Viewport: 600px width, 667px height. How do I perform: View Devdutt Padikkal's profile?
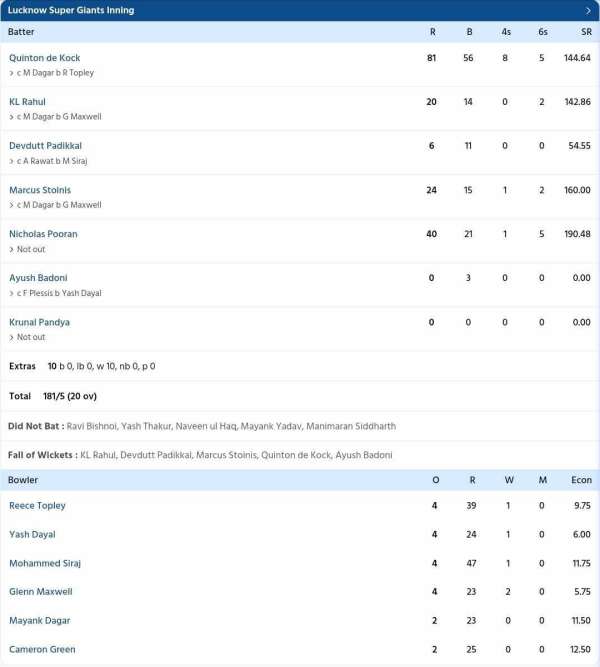coord(45,146)
